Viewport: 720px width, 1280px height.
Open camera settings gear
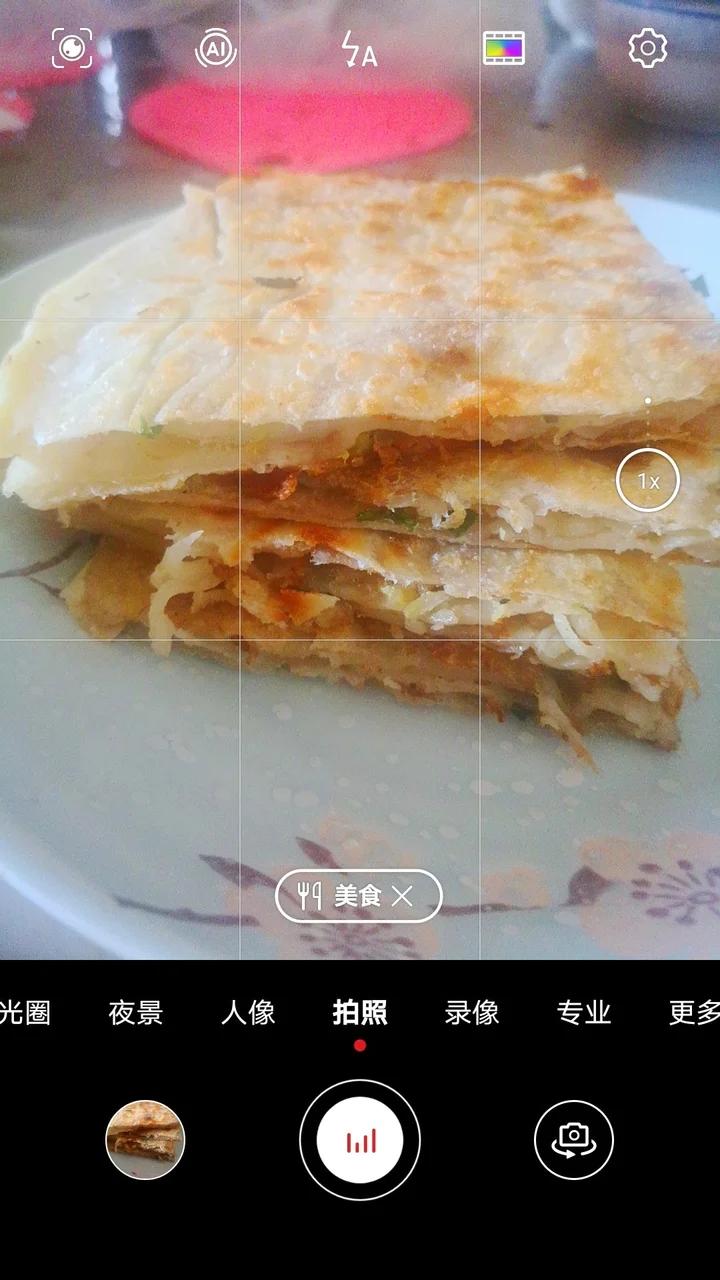click(x=647, y=48)
